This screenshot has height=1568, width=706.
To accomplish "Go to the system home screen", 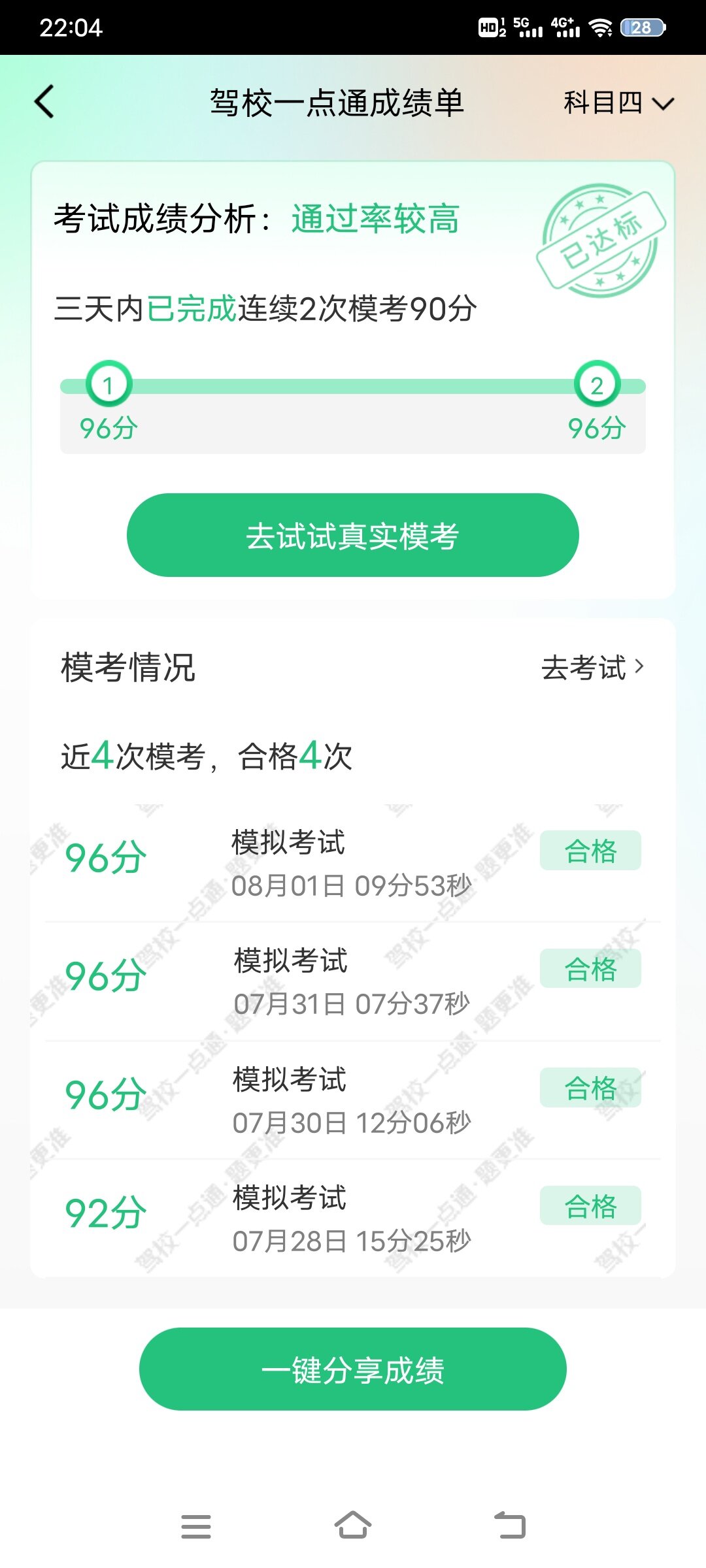I will 353,1526.
